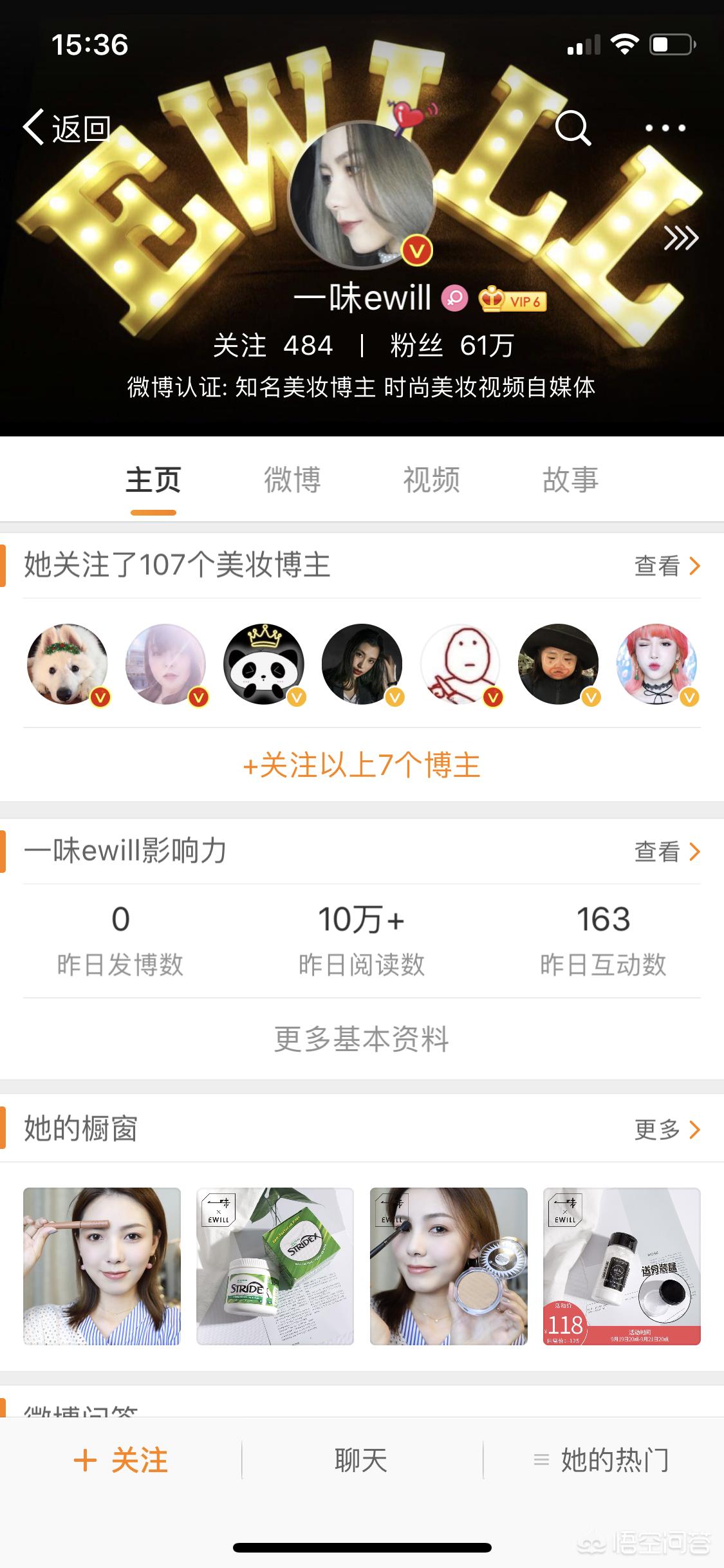
Task: Switch to the 微博 tab
Action: [x=292, y=480]
